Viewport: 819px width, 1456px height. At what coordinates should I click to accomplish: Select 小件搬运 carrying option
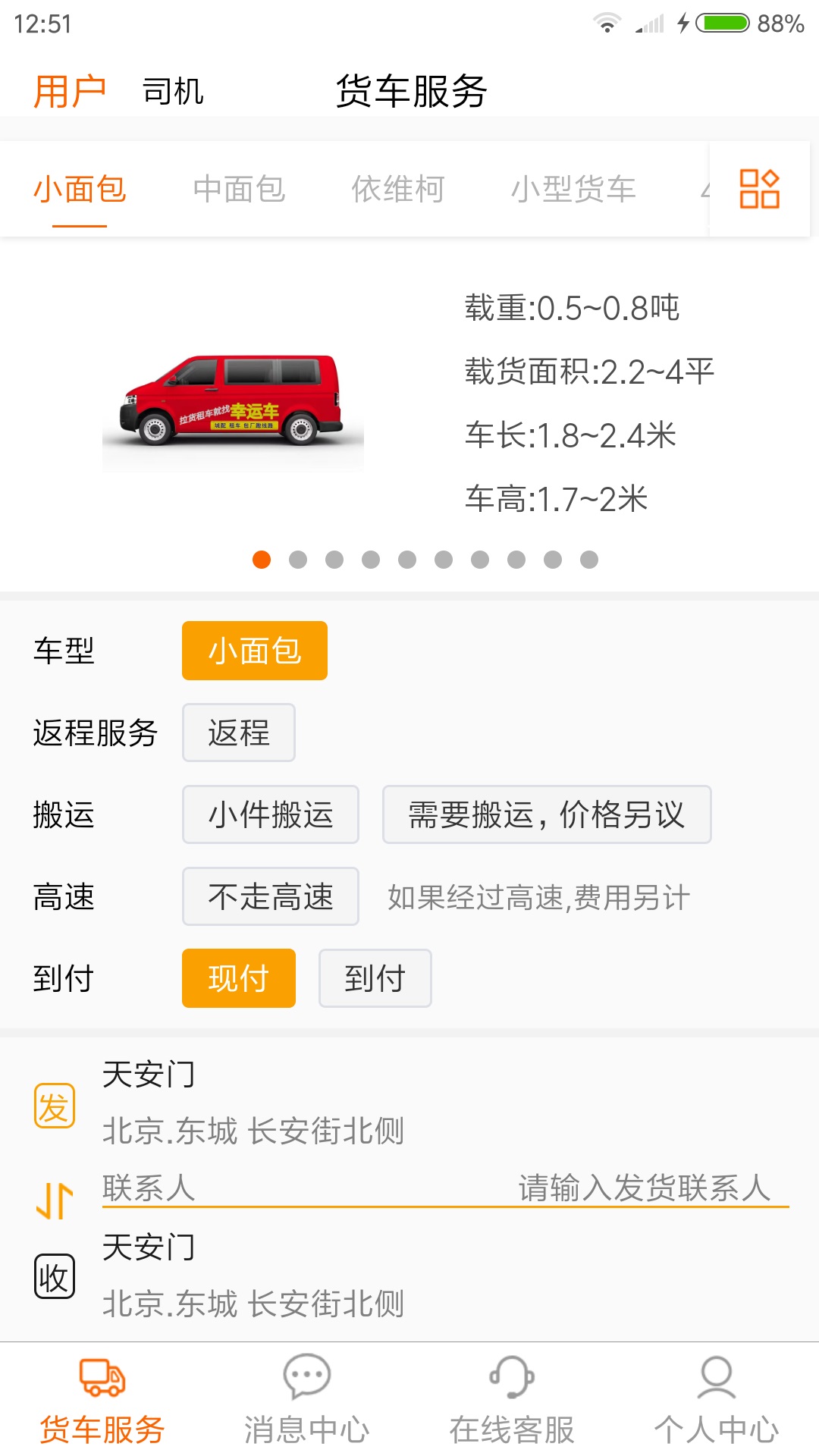point(270,814)
